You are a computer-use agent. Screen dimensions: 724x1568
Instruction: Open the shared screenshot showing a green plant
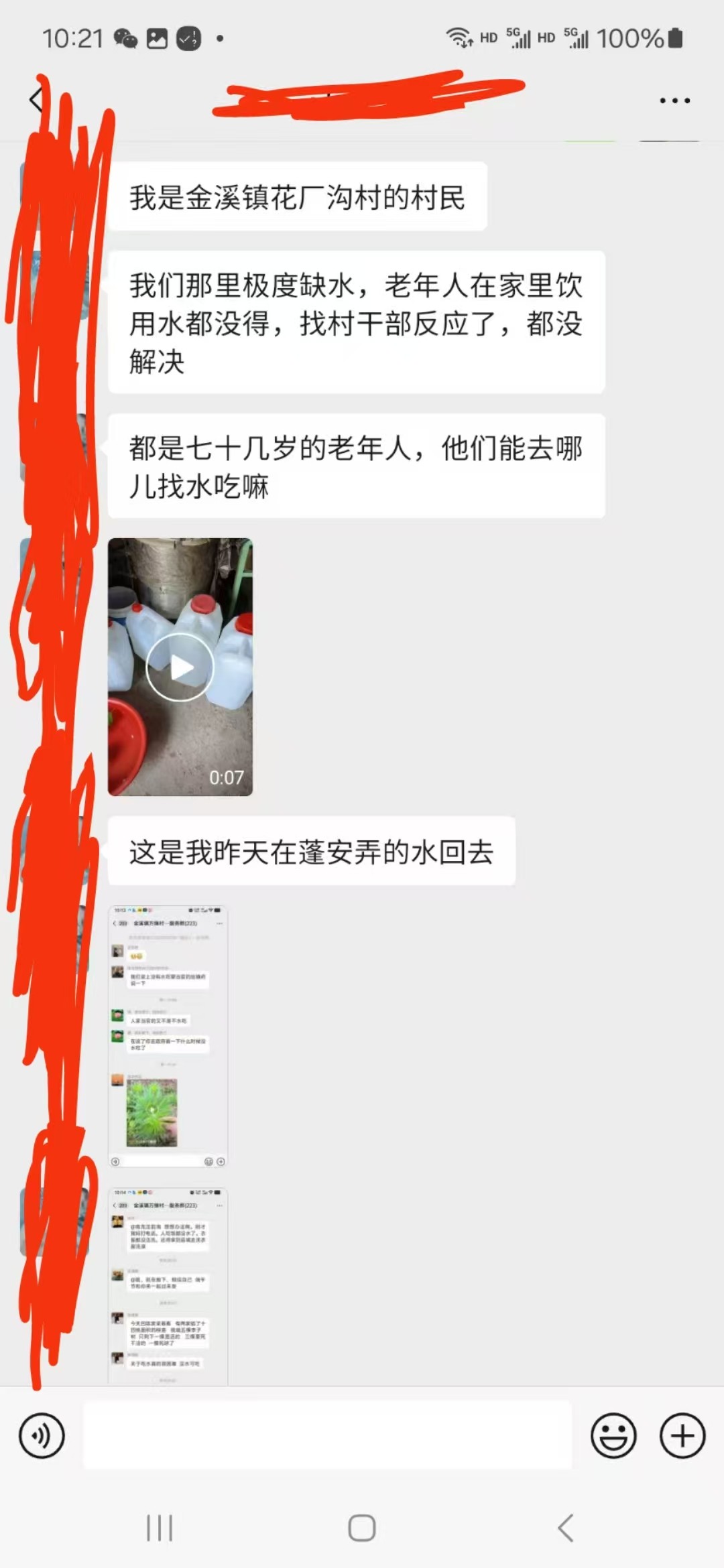click(x=168, y=1037)
